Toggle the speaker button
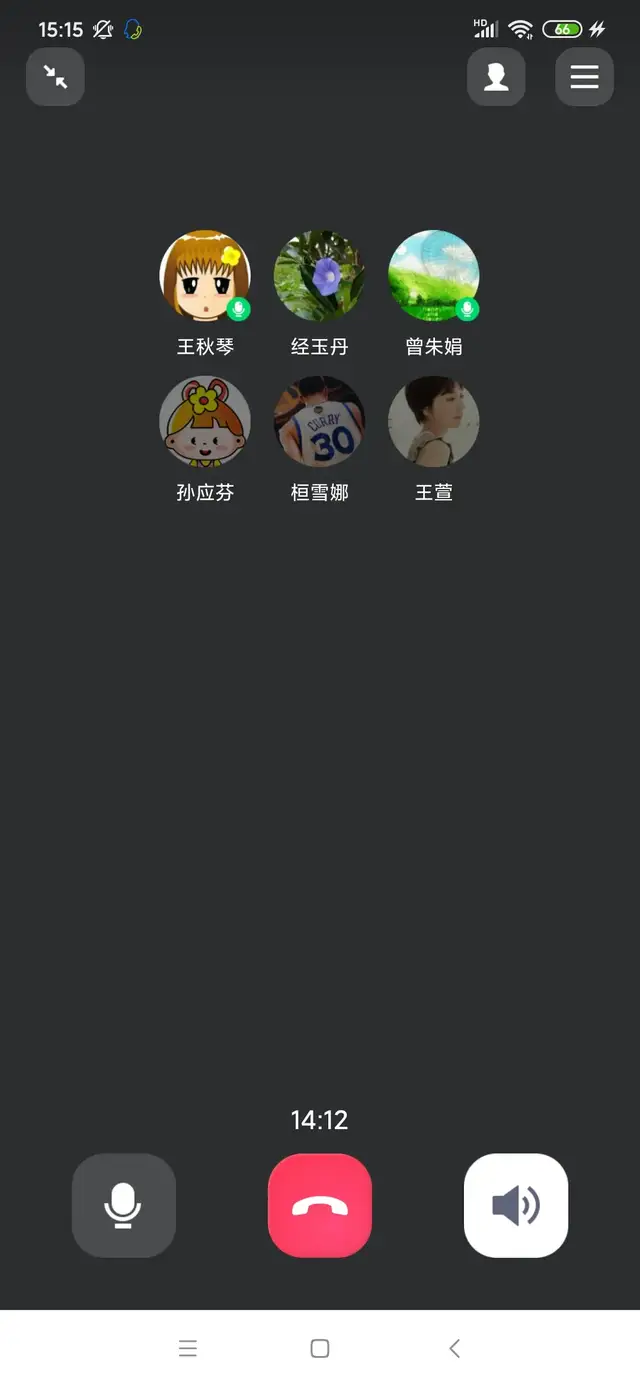640x1387 pixels. [x=516, y=1205]
